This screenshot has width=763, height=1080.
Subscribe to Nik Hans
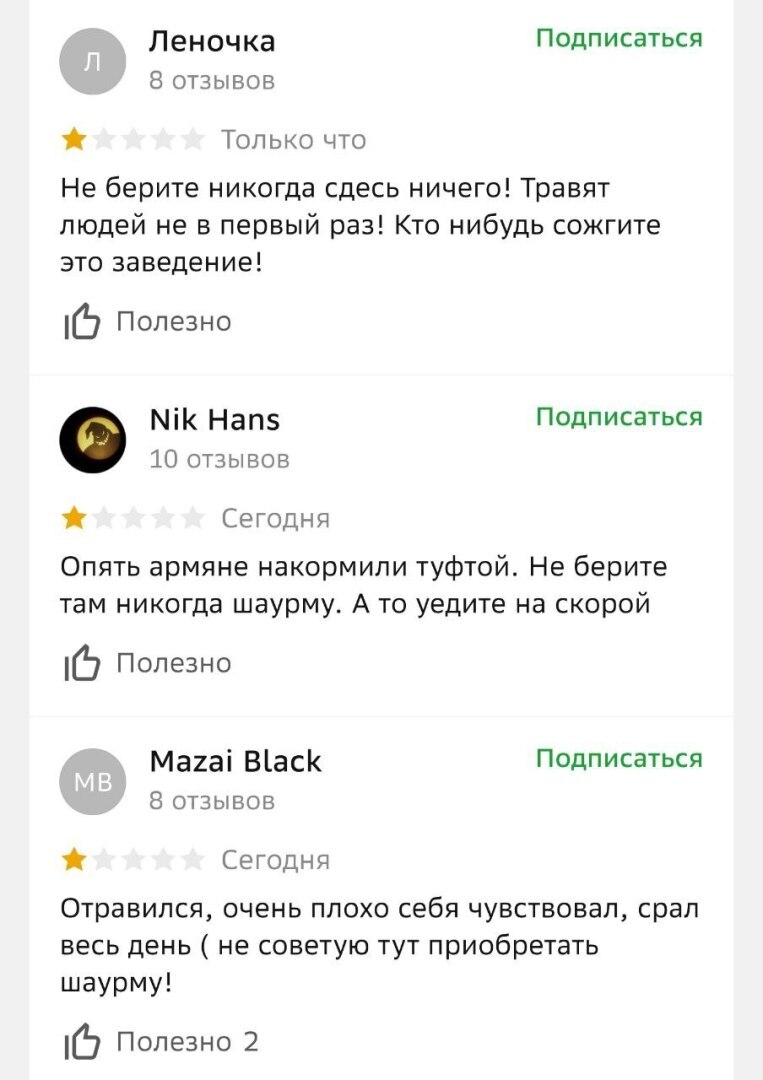coord(619,417)
